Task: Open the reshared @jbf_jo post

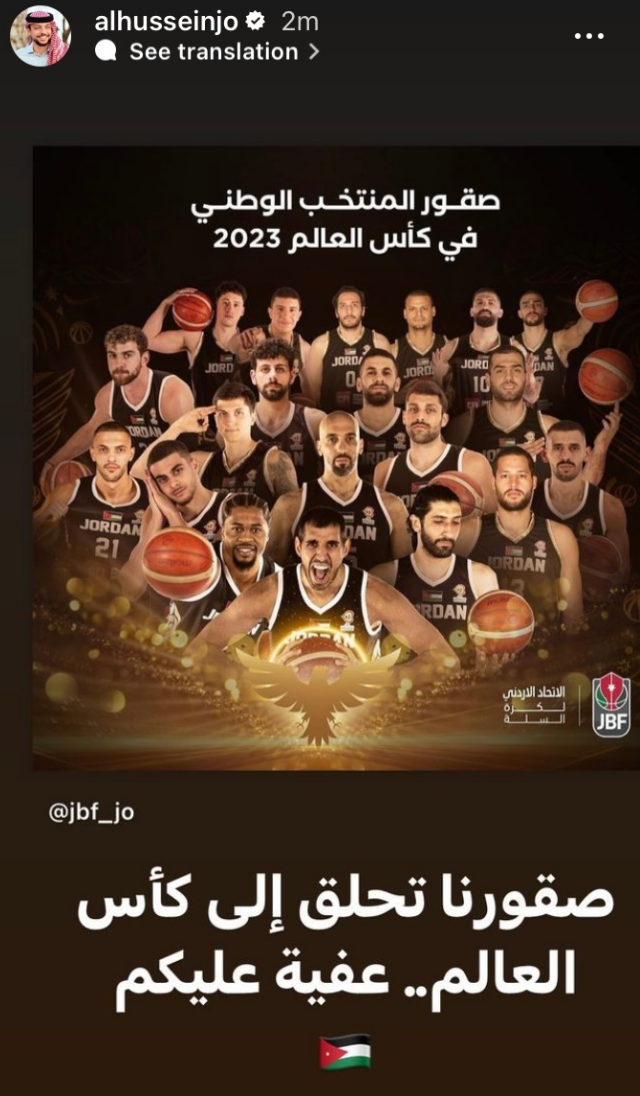Action: coord(335,457)
